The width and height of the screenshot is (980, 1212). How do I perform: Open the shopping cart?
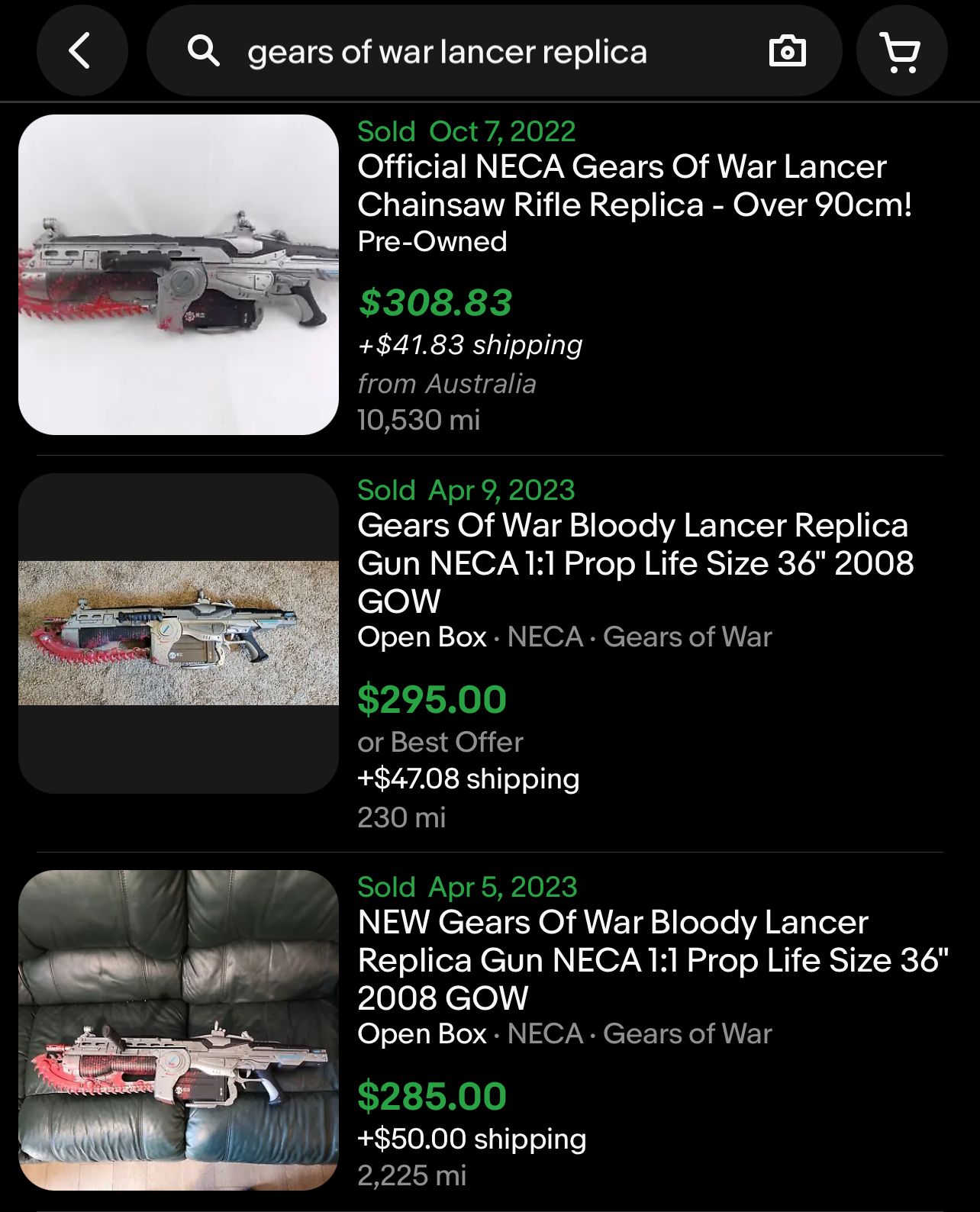901,52
